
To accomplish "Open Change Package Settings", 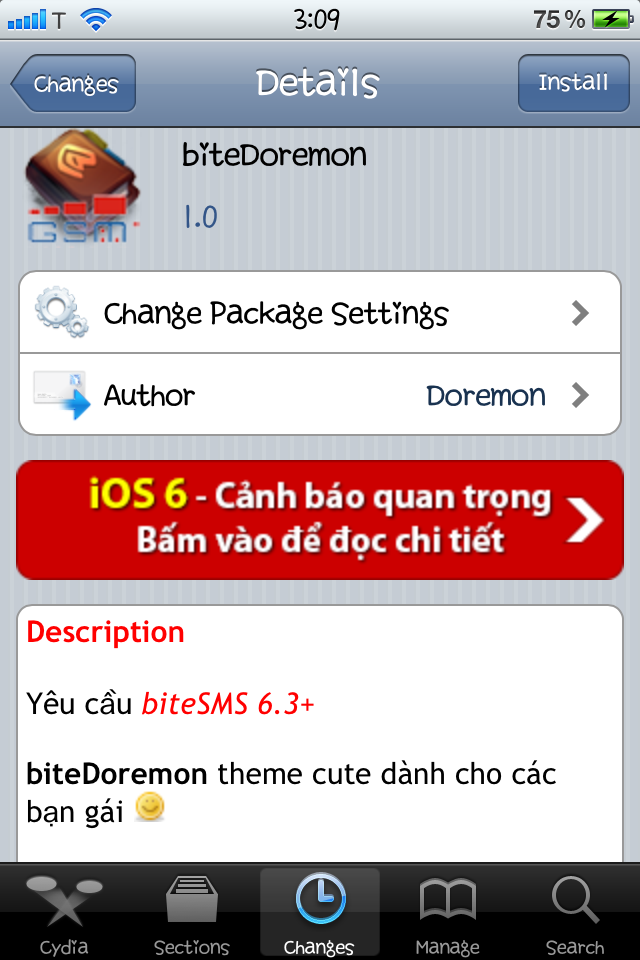I will 320,313.
